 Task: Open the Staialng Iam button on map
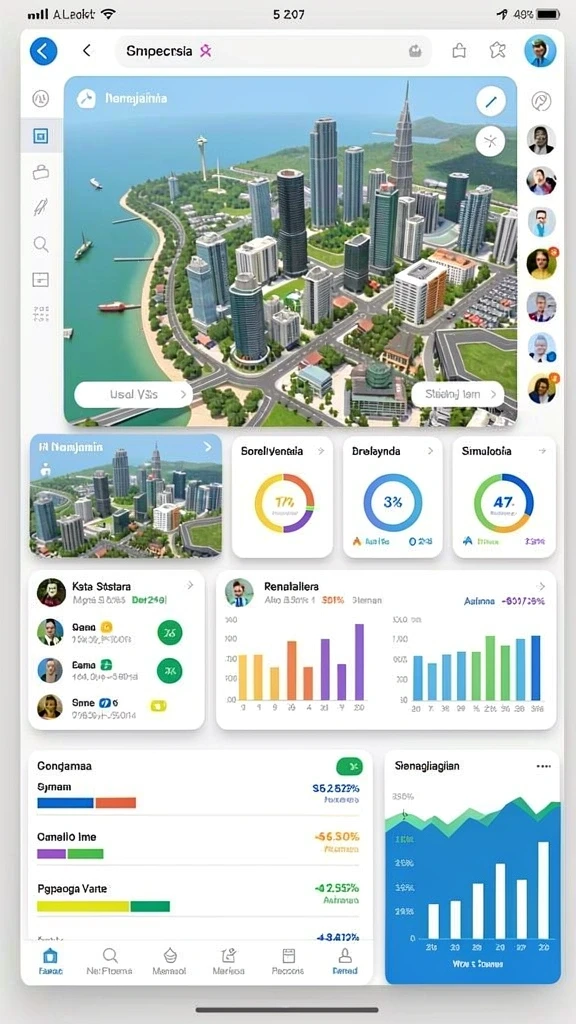(x=458, y=394)
